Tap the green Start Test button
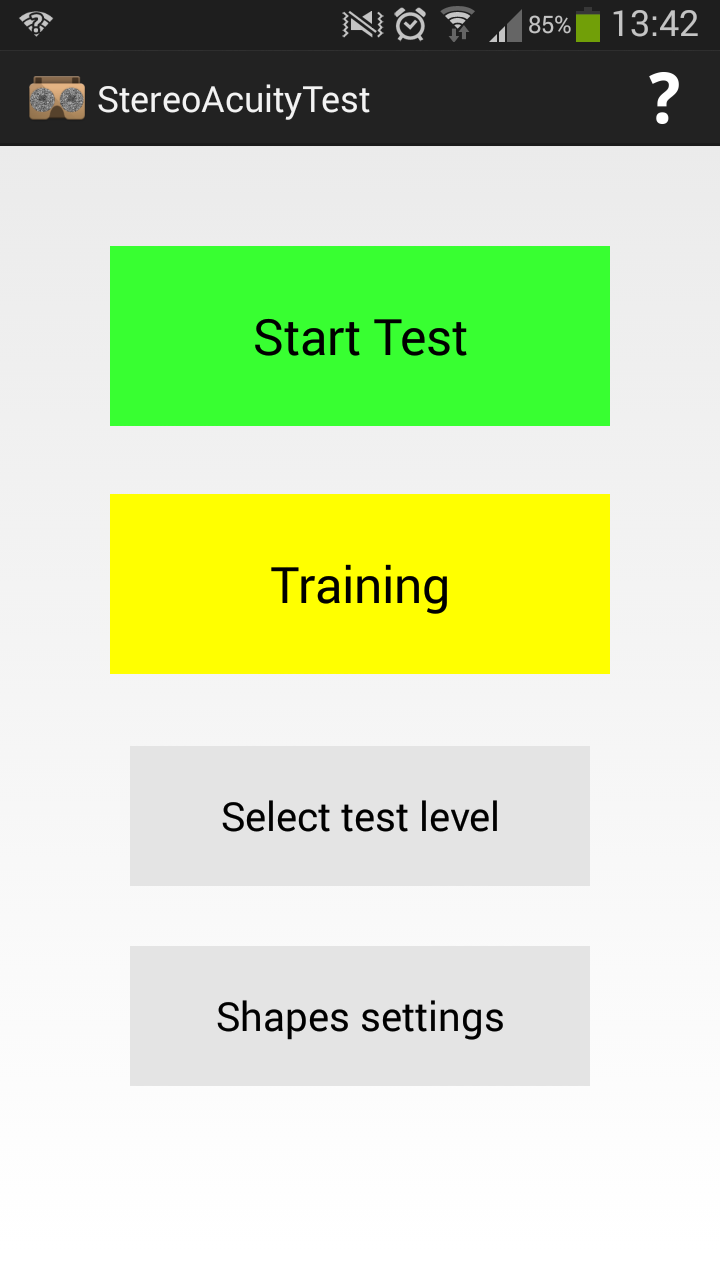 click(x=360, y=336)
